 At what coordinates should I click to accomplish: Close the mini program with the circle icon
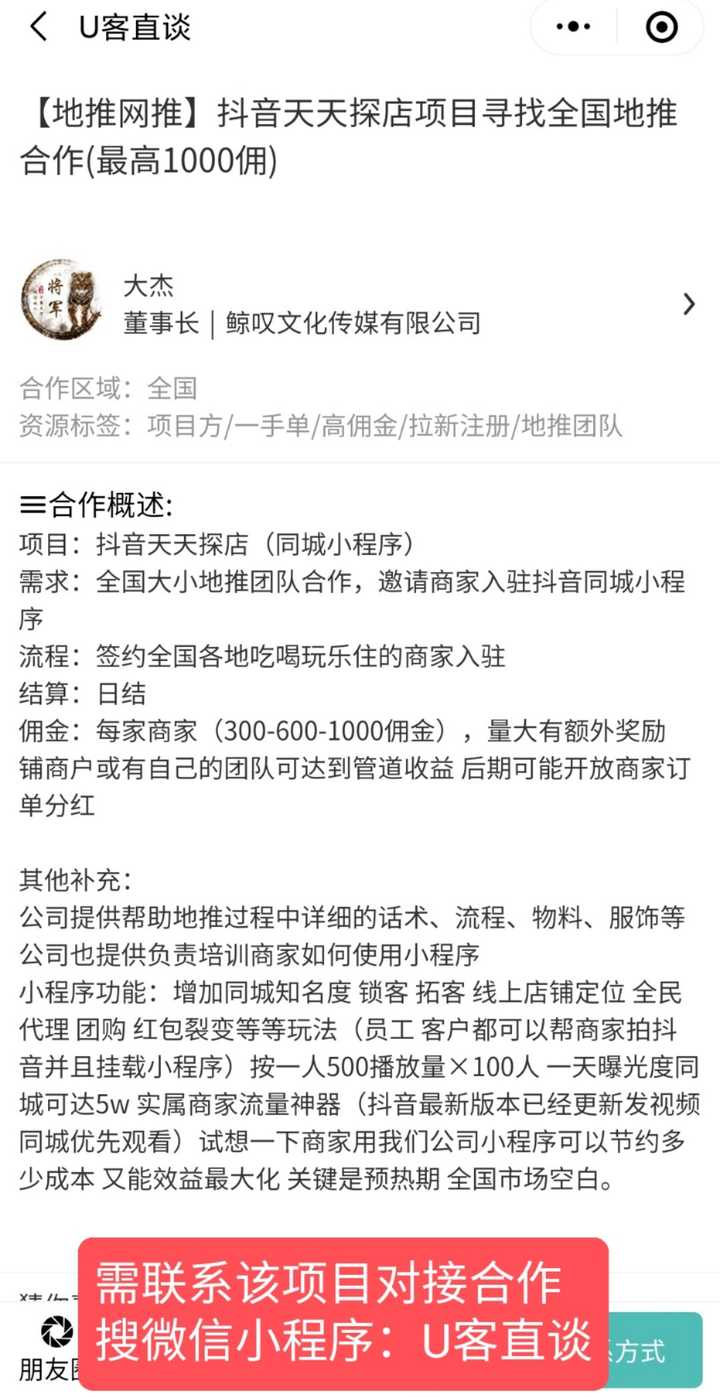pyautogui.click(x=662, y=28)
